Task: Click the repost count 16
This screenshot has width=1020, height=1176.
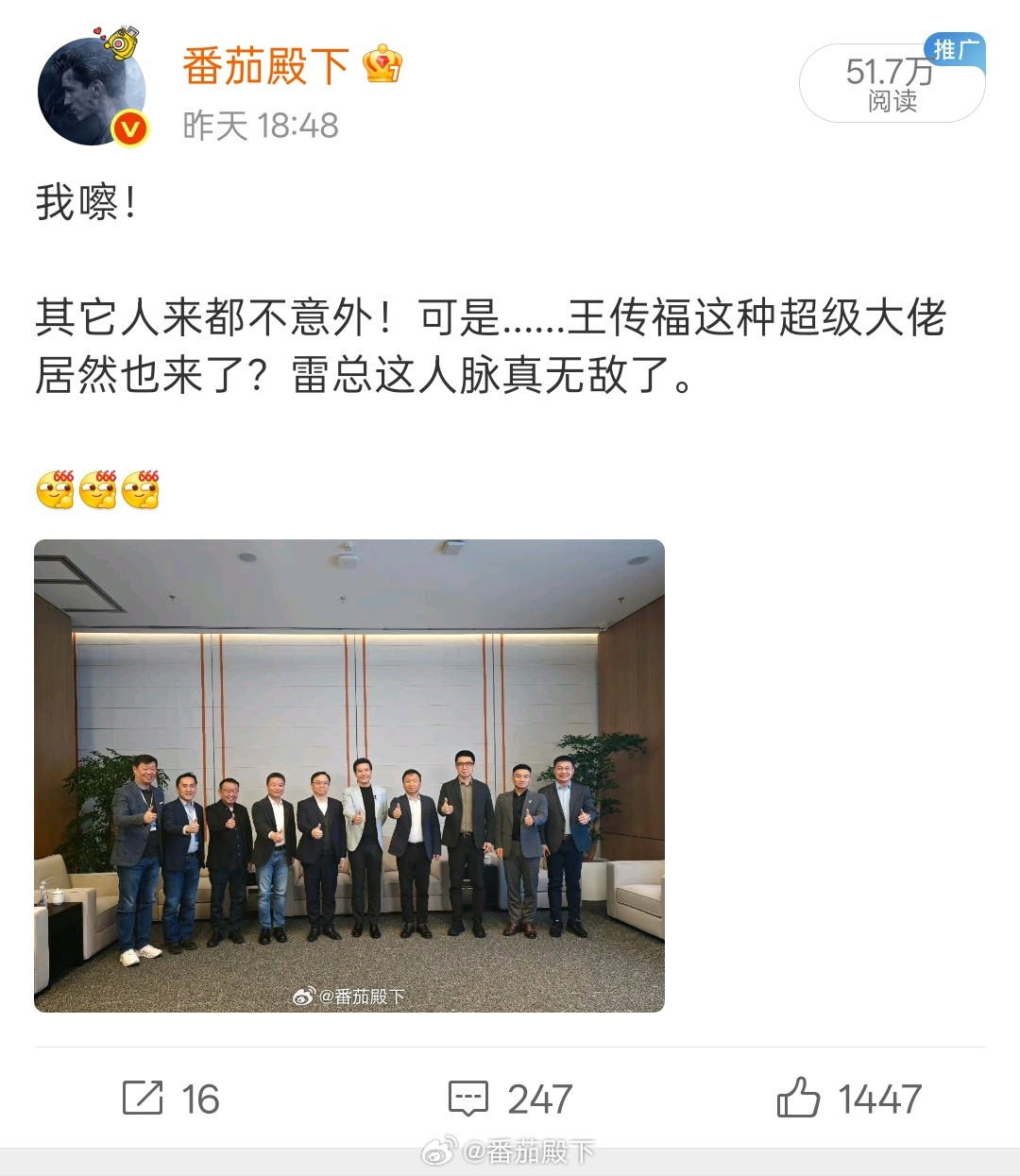Action: (201, 1099)
